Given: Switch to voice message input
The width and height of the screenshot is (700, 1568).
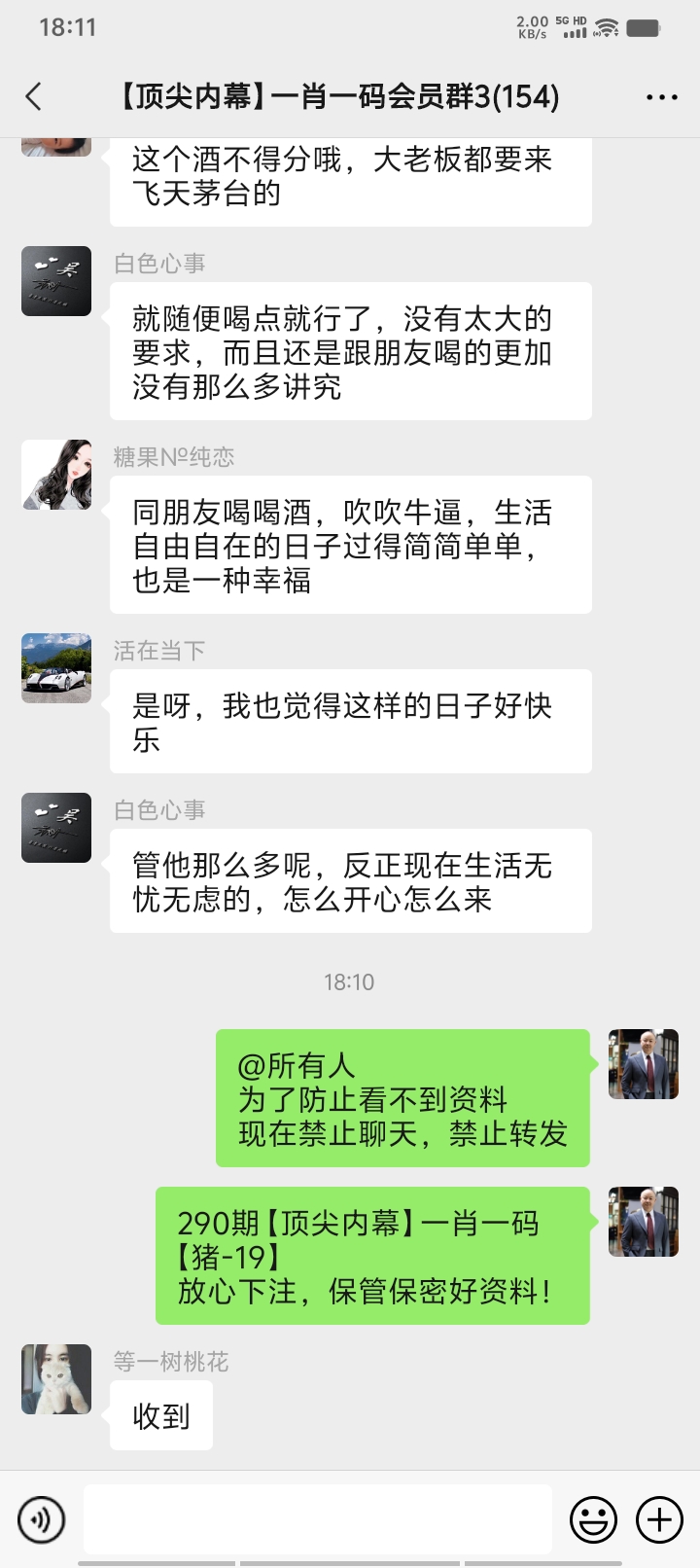Looking at the screenshot, I should [41, 1518].
